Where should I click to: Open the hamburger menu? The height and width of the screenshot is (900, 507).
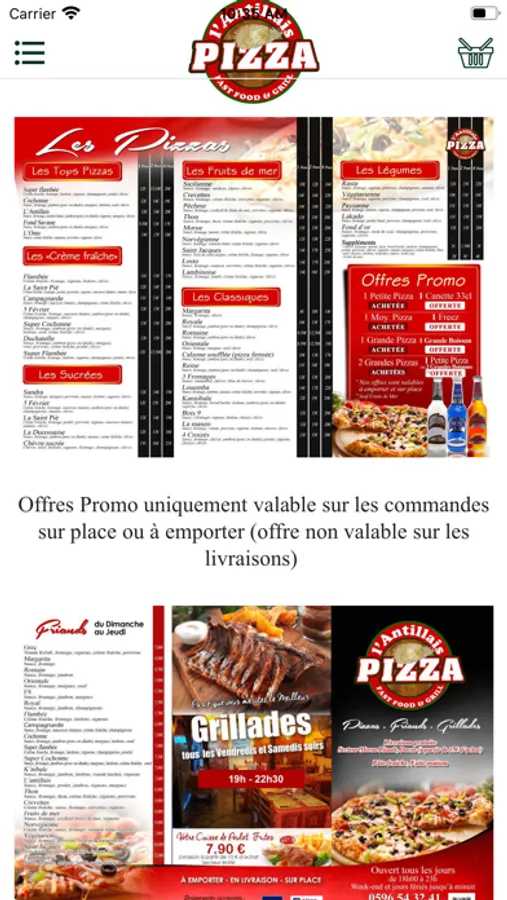point(30,53)
